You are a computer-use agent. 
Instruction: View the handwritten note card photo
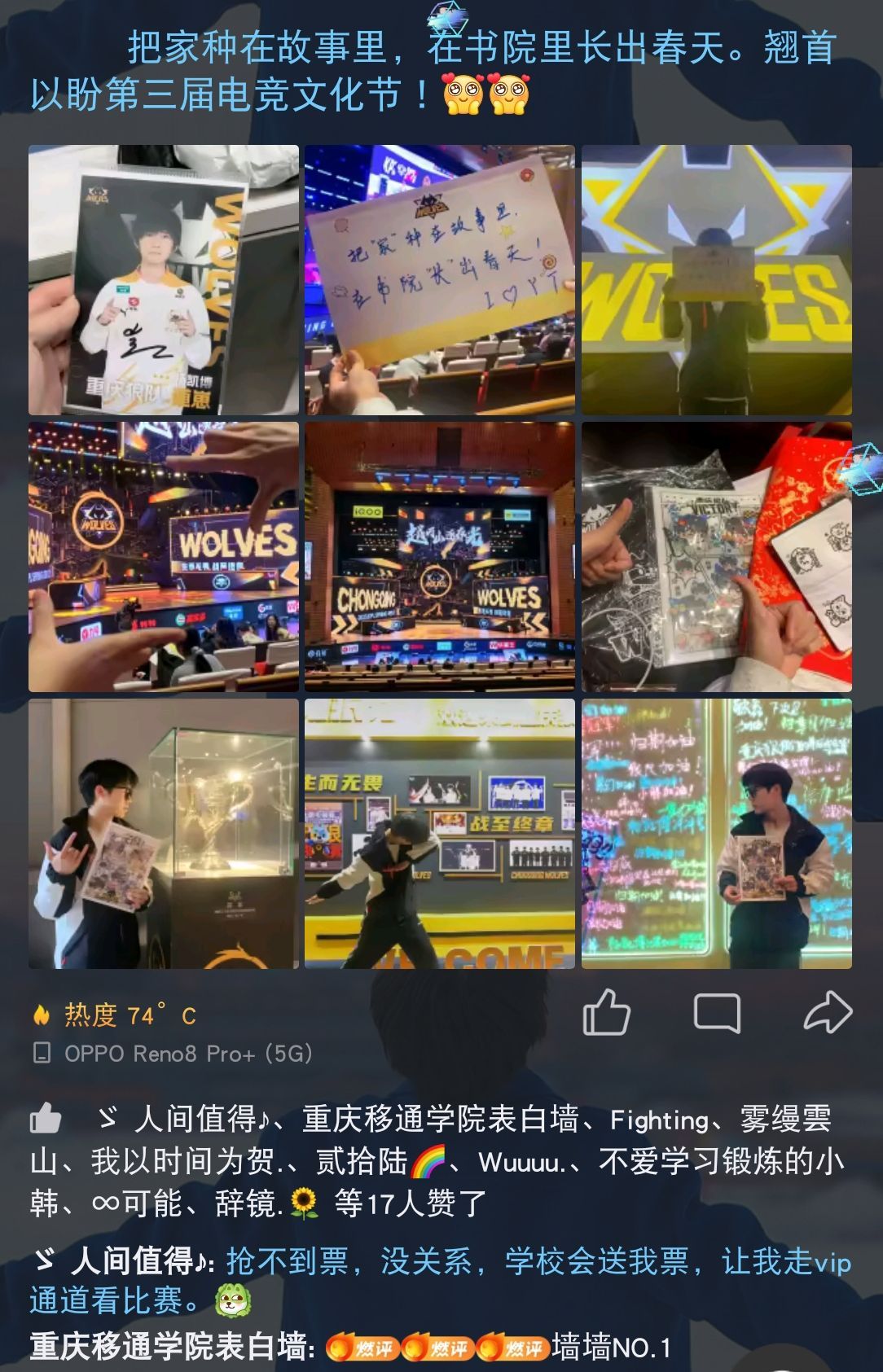(440, 280)
